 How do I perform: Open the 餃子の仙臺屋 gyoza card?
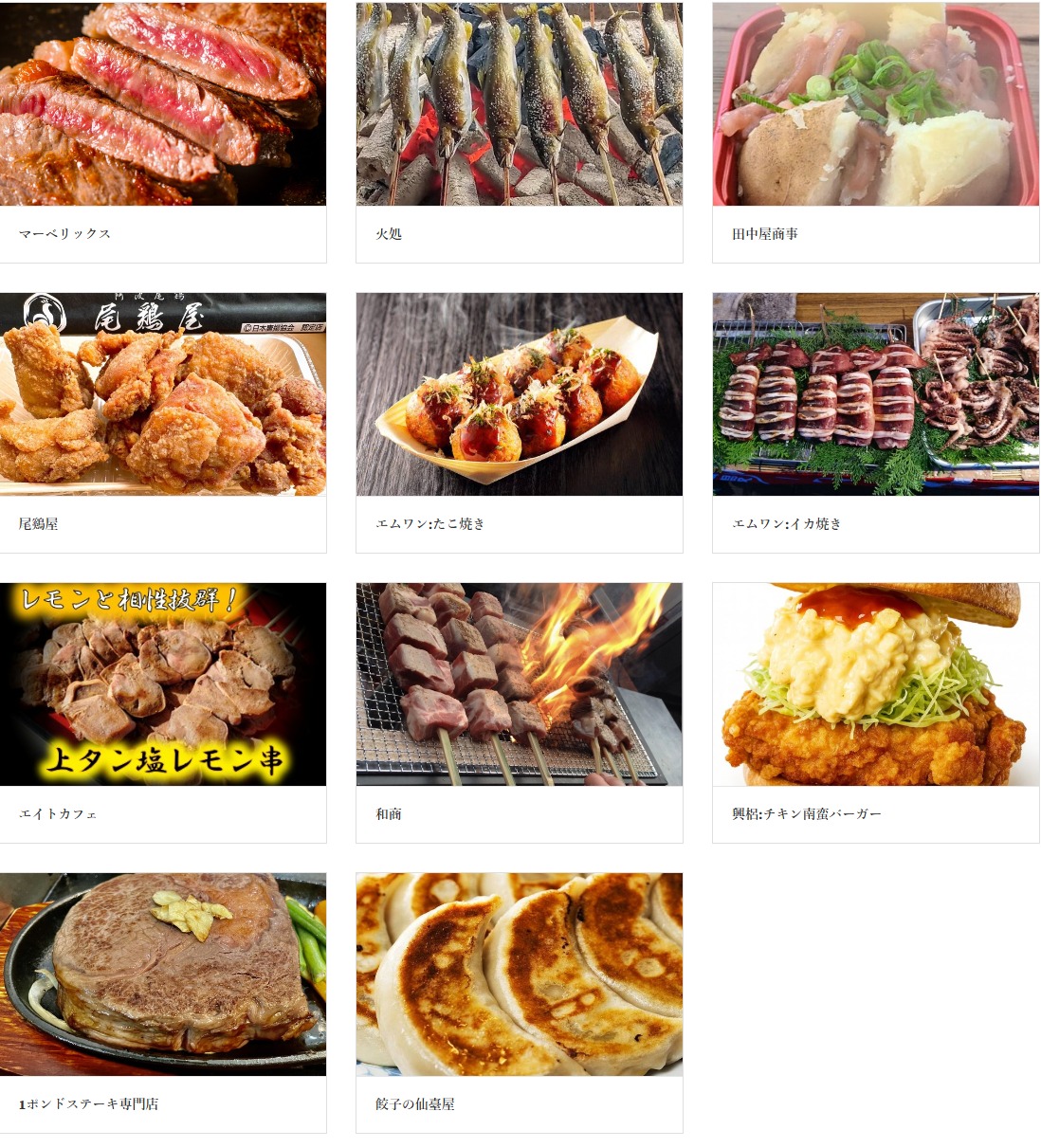click(519, 975)
